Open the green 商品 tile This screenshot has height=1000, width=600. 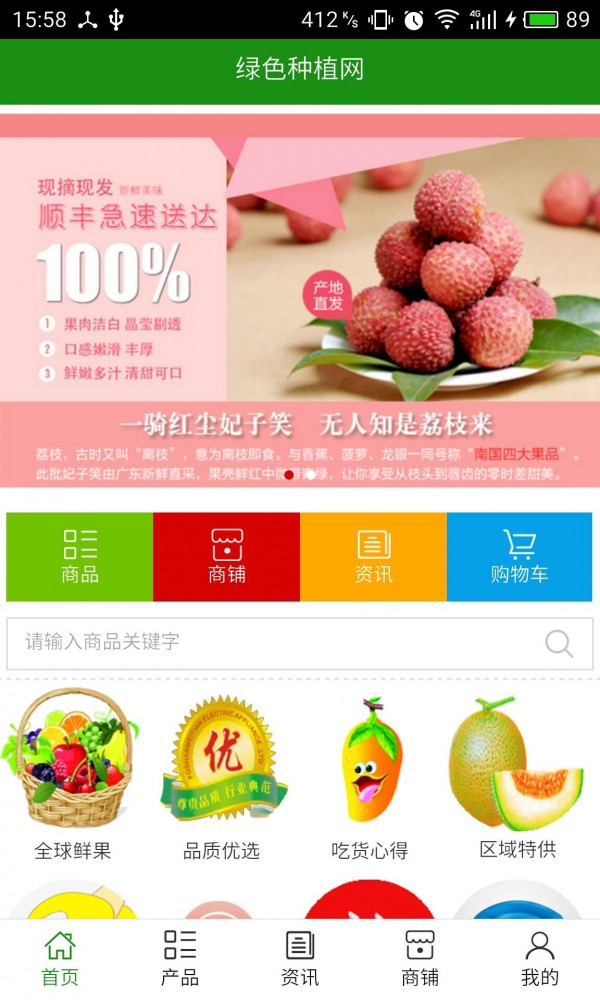coord(80,557)
